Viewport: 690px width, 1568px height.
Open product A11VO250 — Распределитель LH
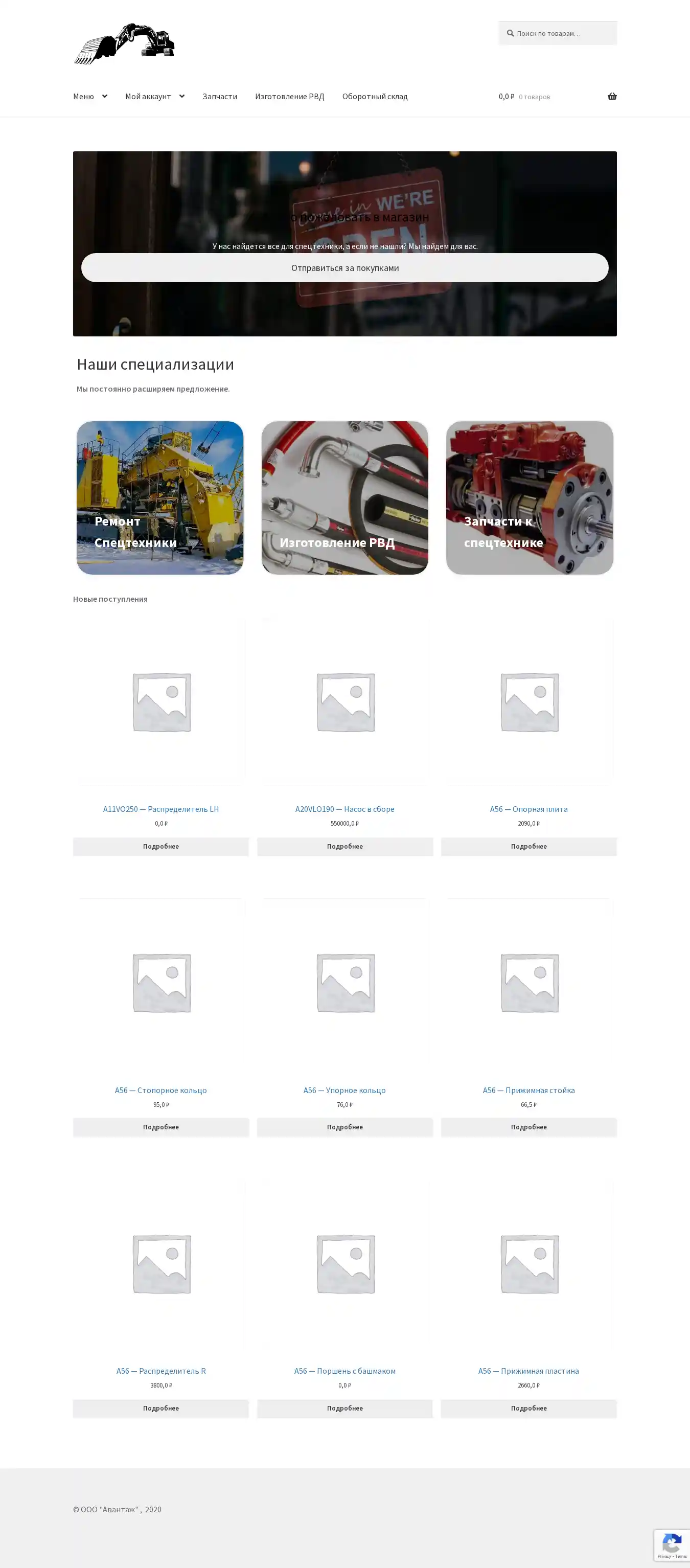[x=160, y=809]
